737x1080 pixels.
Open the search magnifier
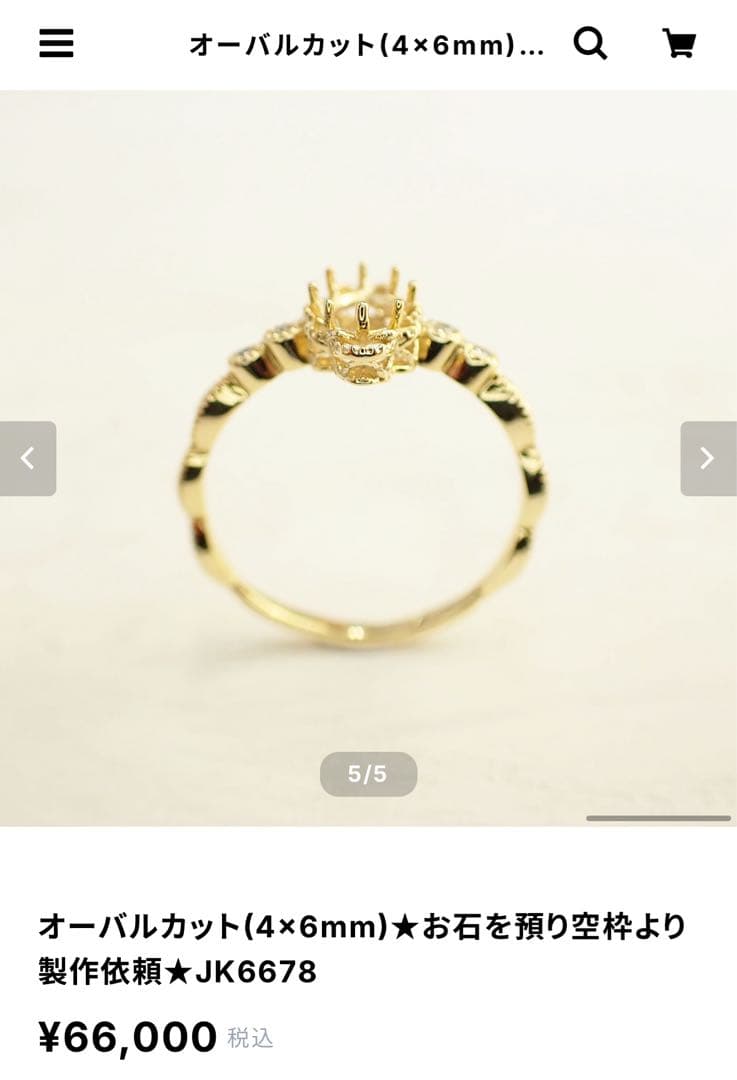coord(590,43)
